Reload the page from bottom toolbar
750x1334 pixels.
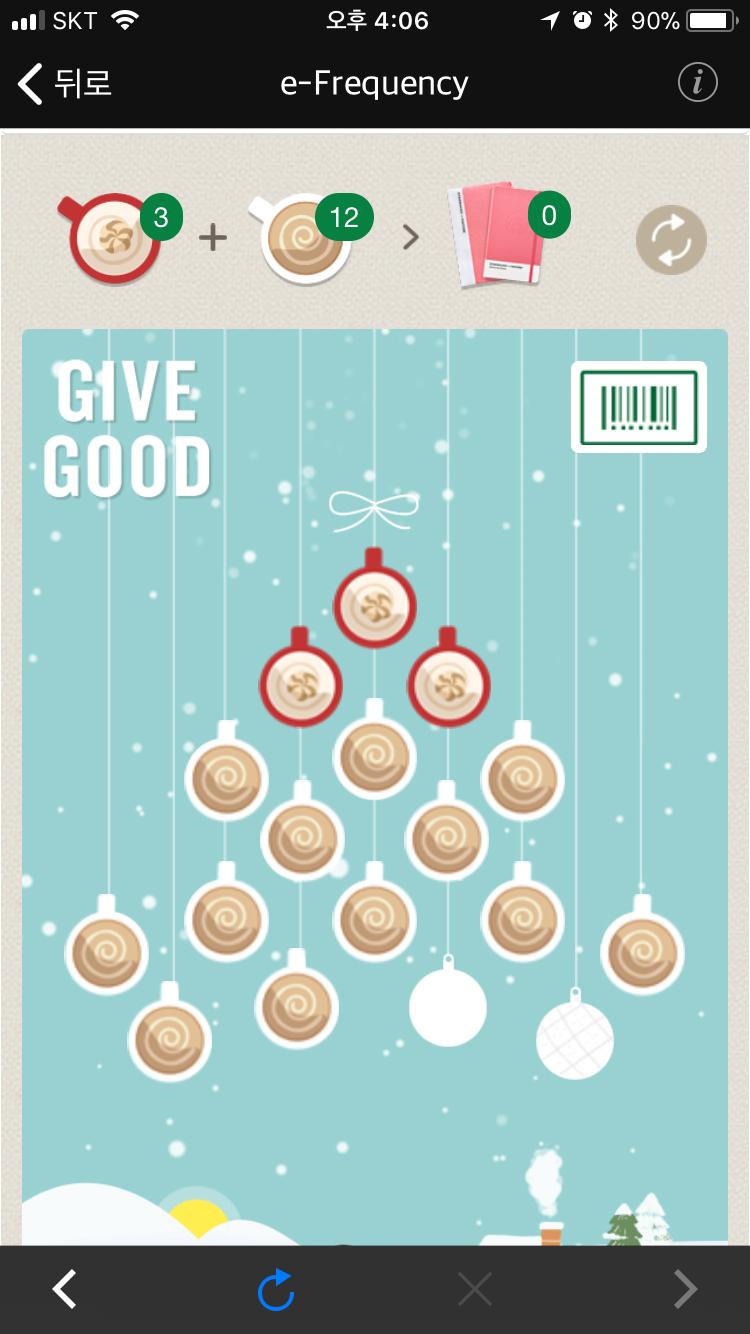[x=275, y=1290]
